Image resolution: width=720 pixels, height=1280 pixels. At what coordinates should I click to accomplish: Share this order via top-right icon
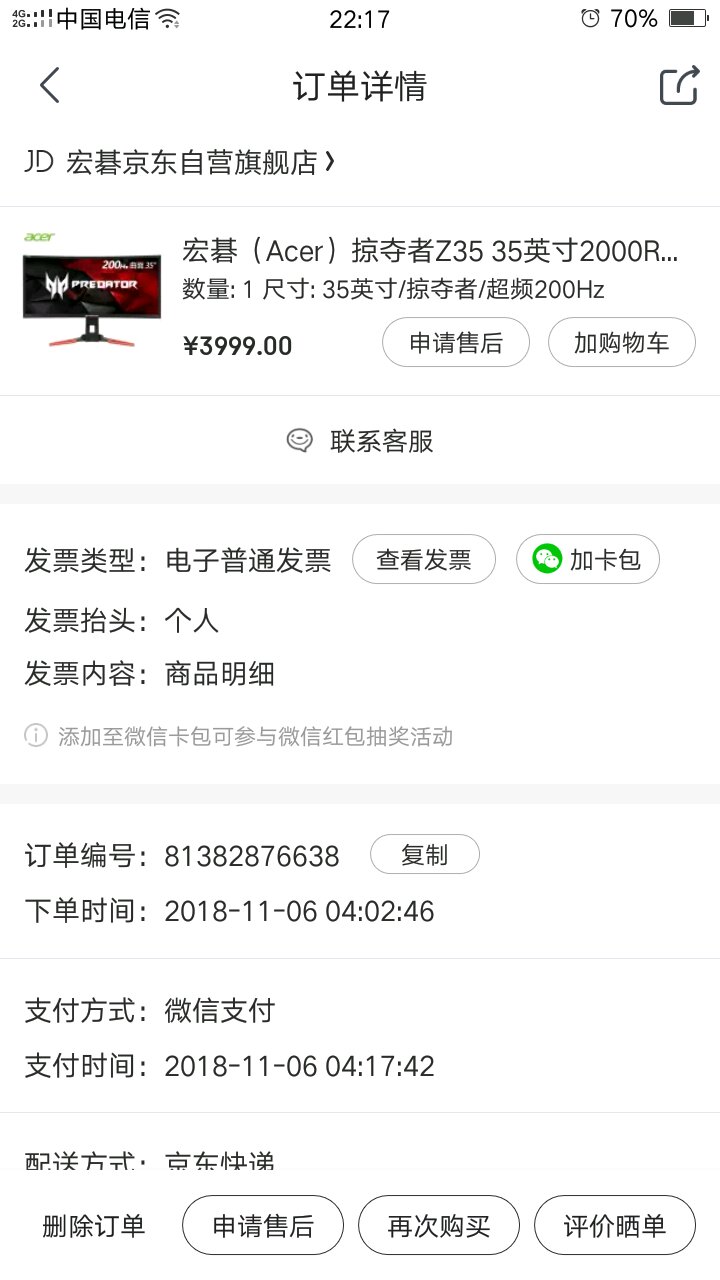coord(679,86)
